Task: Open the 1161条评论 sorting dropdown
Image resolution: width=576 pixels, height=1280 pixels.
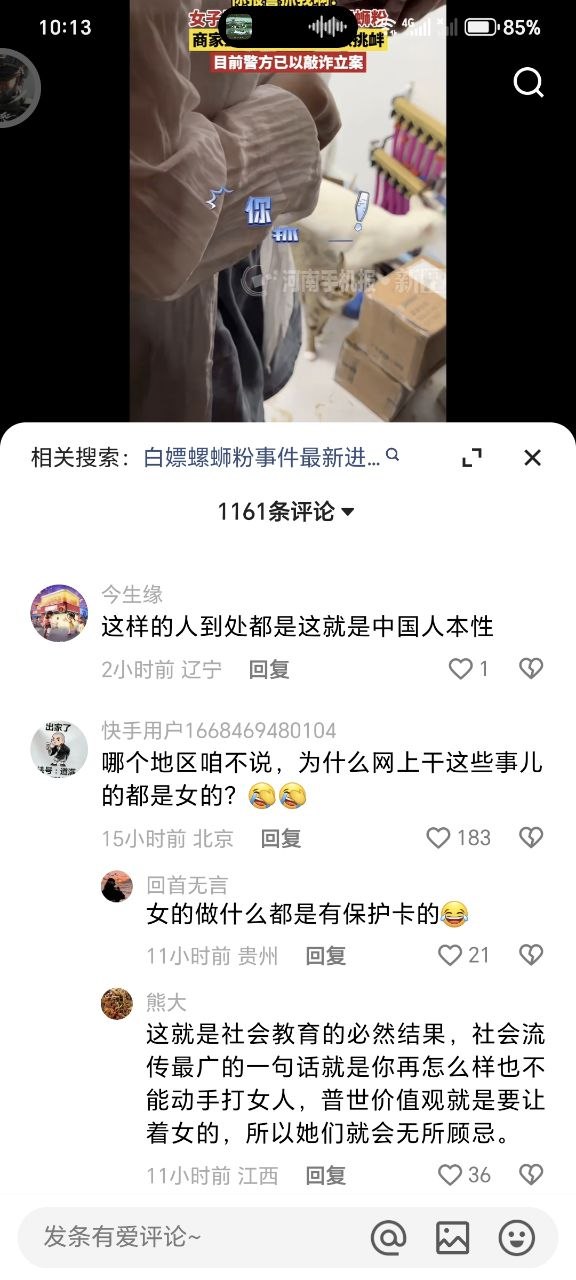Action: click(286, 512)
